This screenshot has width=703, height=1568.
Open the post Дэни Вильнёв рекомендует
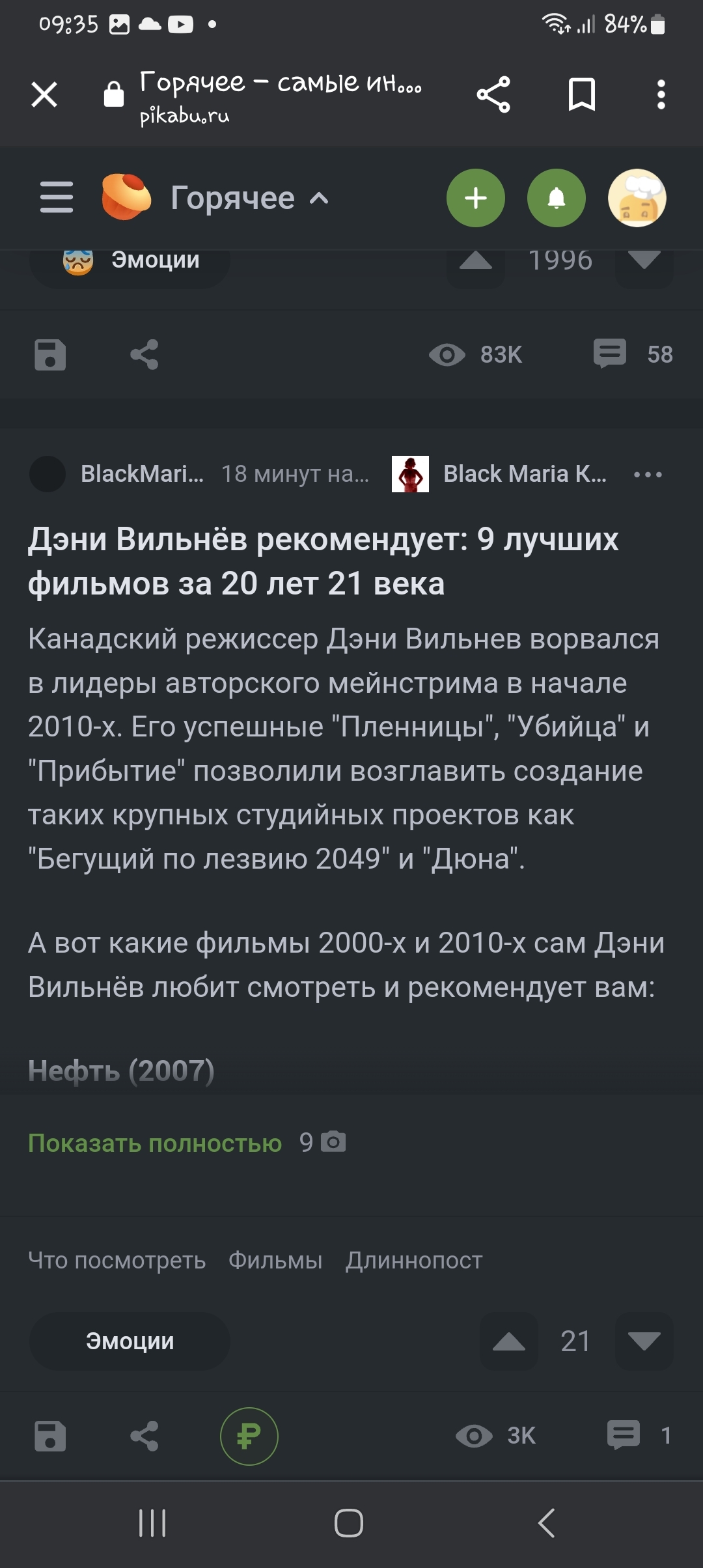coord(323,561)
